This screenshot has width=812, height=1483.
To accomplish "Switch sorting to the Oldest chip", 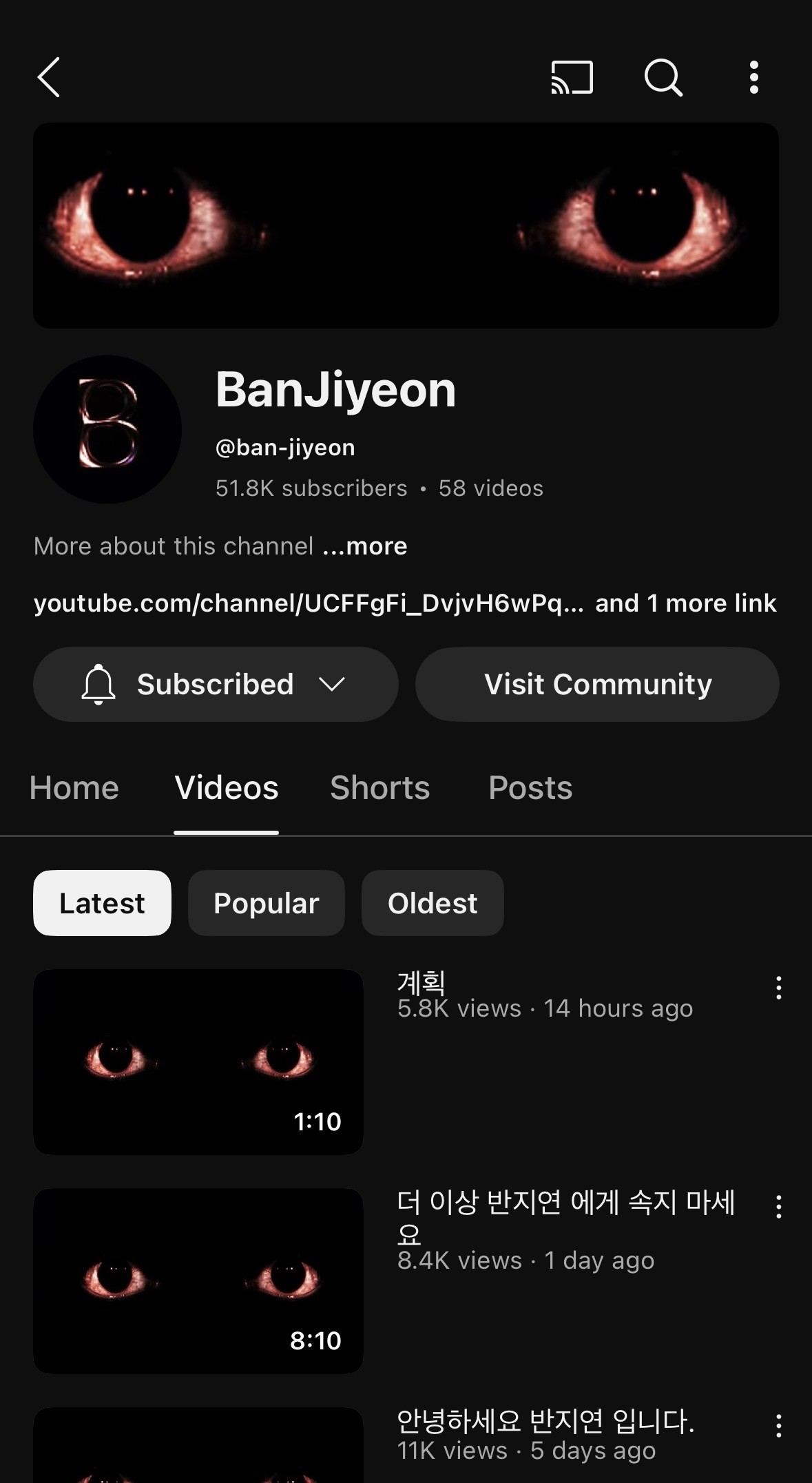I will click(x=432, y=903).
